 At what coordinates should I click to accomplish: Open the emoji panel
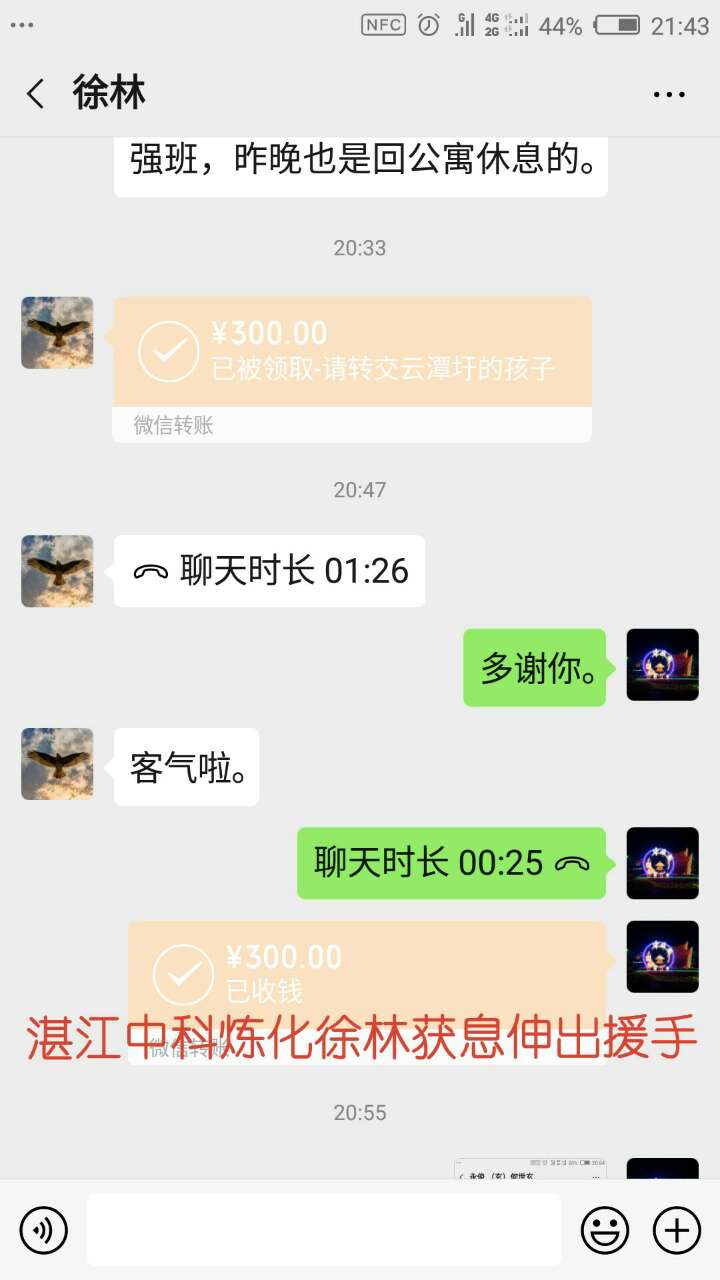pyautogui.click(x=605, y=1230)
